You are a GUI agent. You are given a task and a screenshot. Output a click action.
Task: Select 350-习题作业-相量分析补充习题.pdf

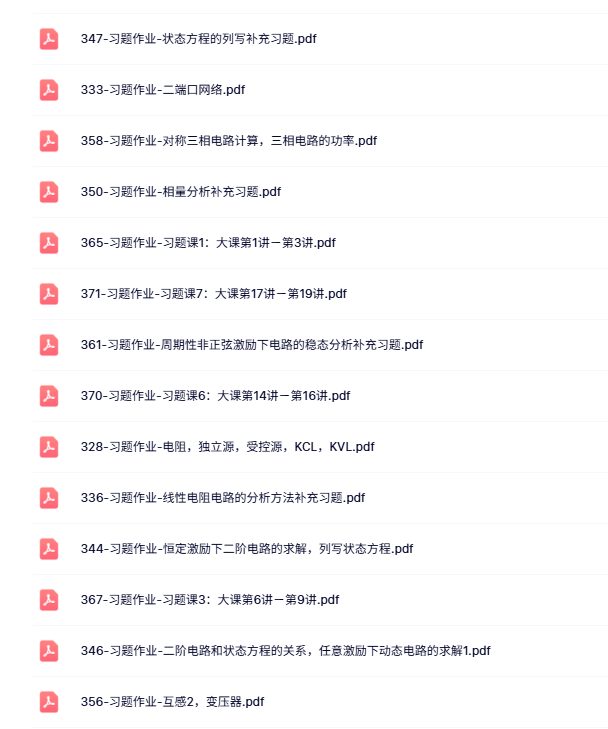[x=181, y=192]
